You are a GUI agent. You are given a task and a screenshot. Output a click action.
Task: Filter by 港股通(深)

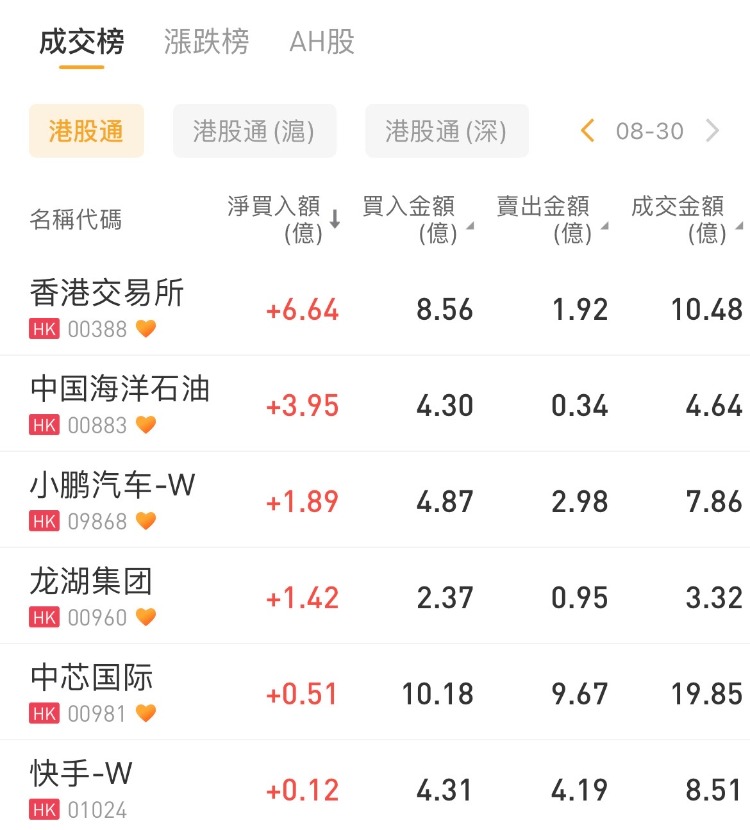[446, 131]
